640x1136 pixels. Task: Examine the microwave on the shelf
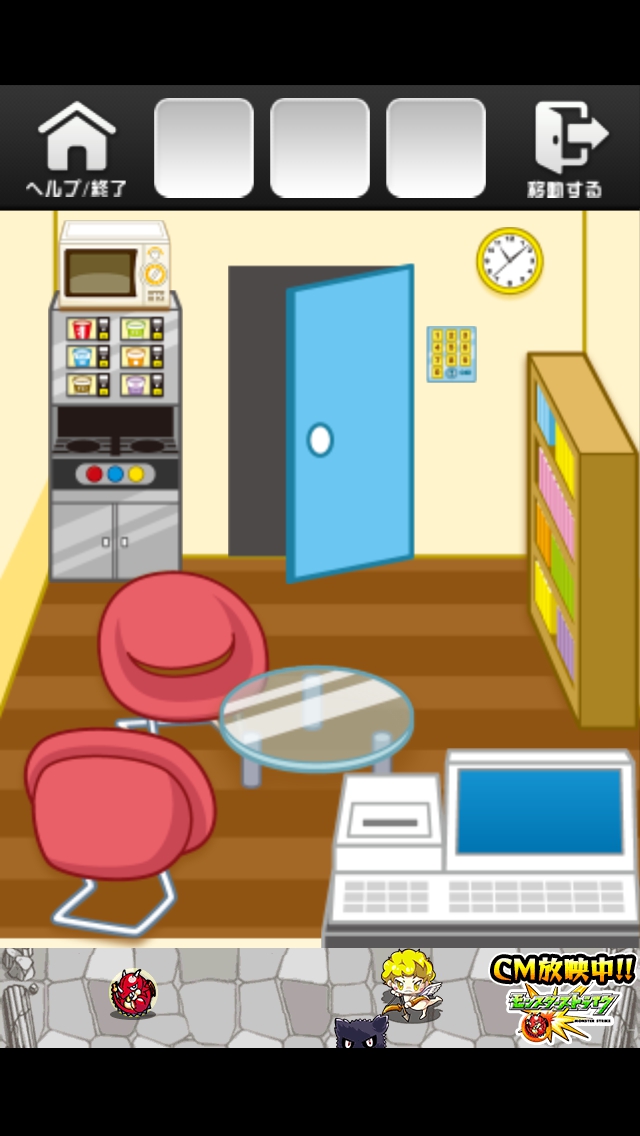112,264
